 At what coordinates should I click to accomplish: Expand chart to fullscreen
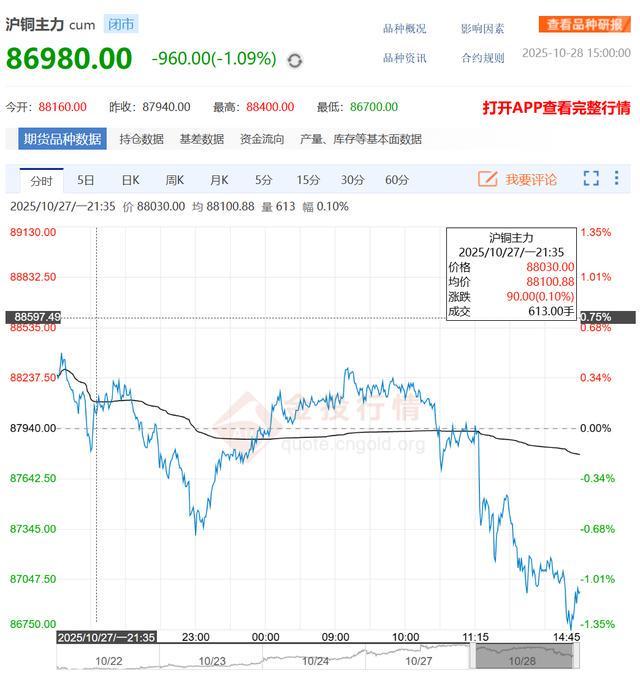click(x=591, y=179)
